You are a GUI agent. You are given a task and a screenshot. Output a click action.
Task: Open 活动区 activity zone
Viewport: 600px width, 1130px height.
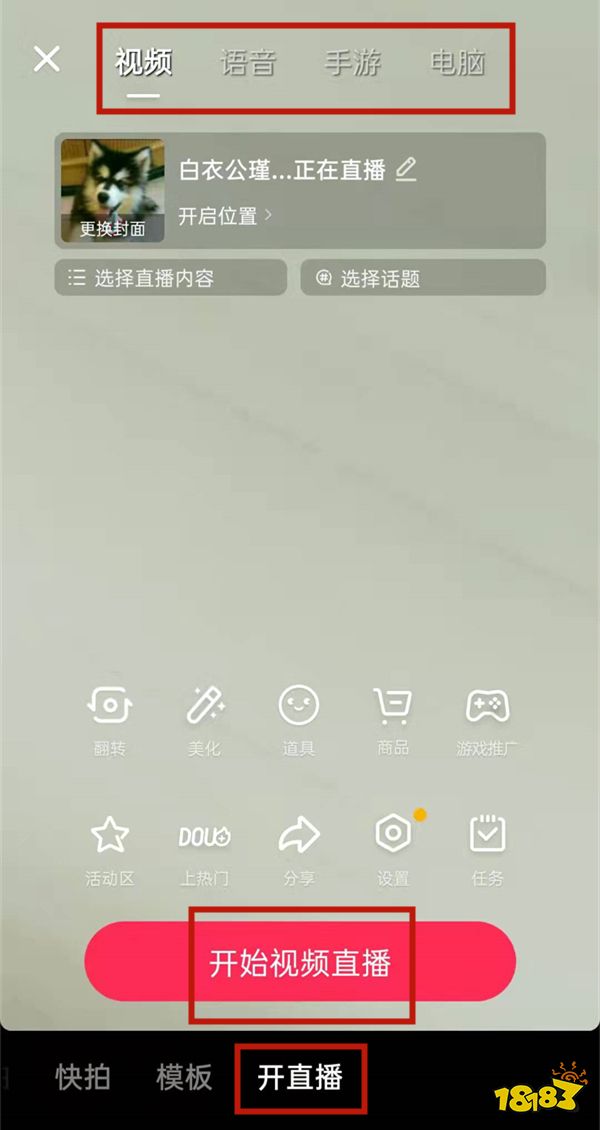point(109,848)
